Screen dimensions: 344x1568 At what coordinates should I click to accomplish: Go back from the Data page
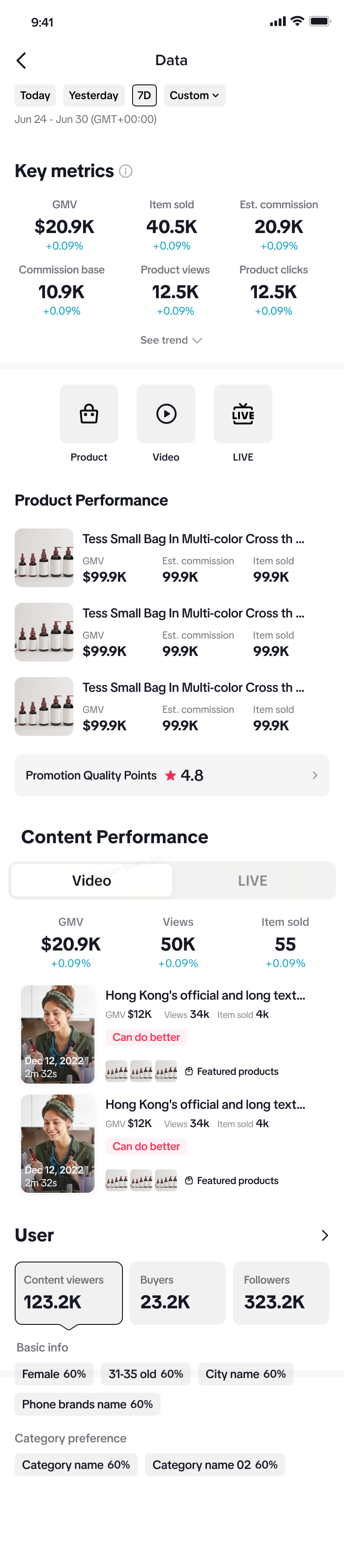21,60
